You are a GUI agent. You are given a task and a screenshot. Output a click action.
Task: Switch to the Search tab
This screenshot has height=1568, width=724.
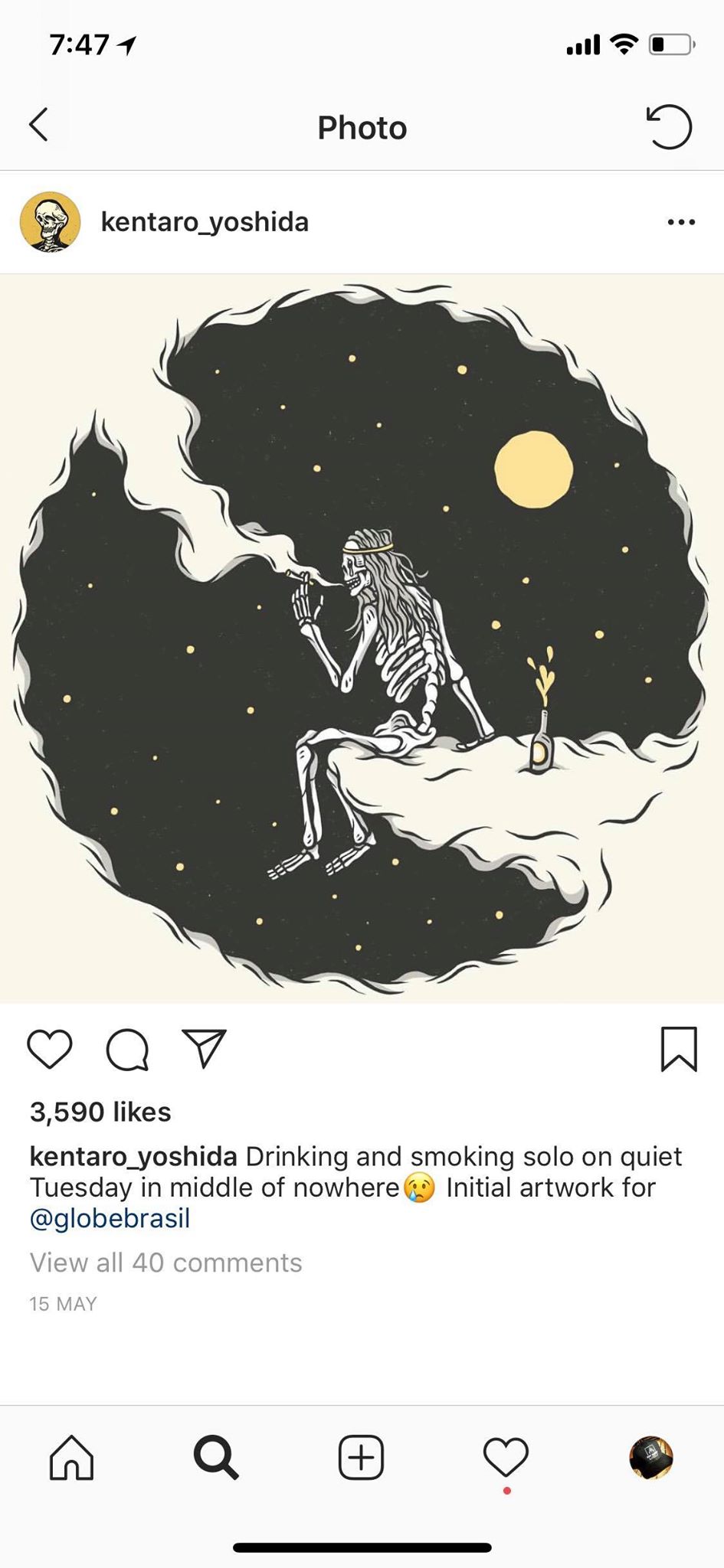[x=216, y=1457]
